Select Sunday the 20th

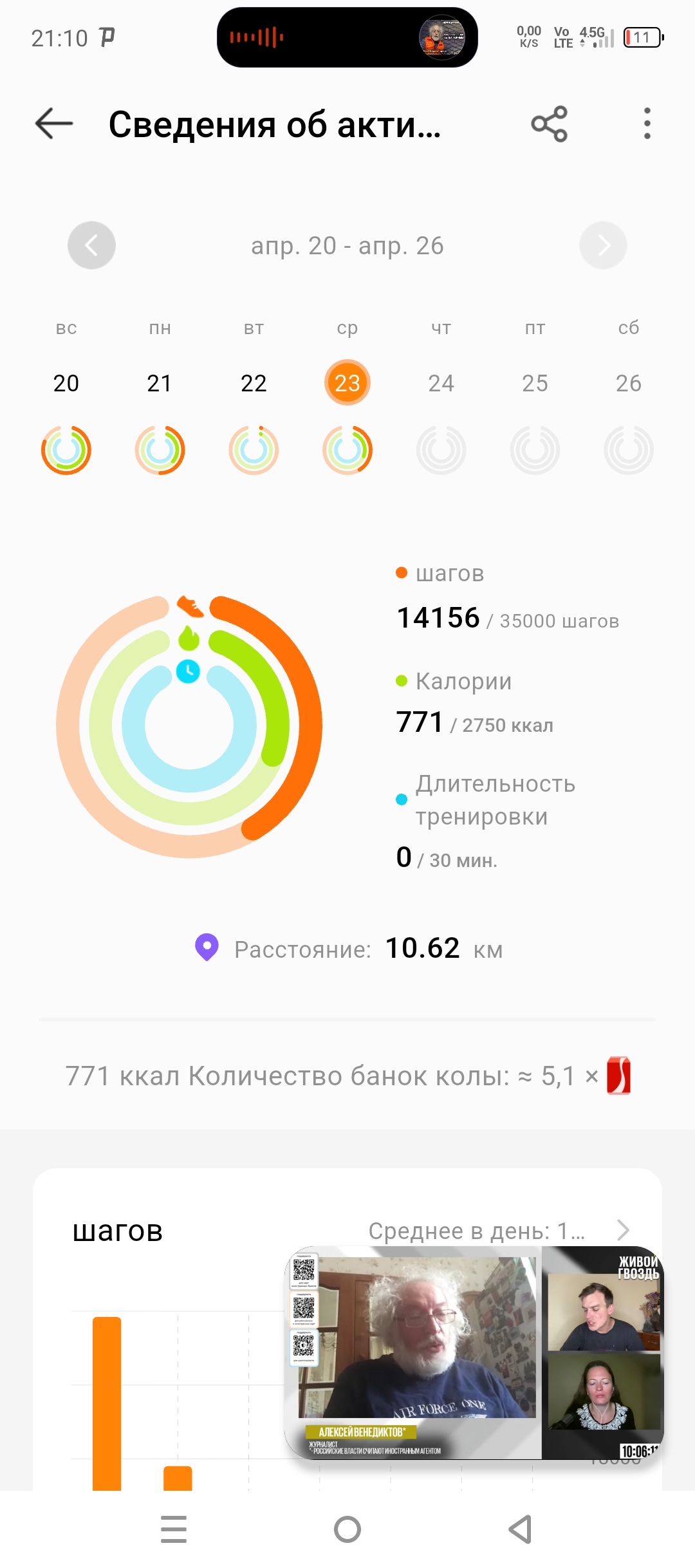66,384
